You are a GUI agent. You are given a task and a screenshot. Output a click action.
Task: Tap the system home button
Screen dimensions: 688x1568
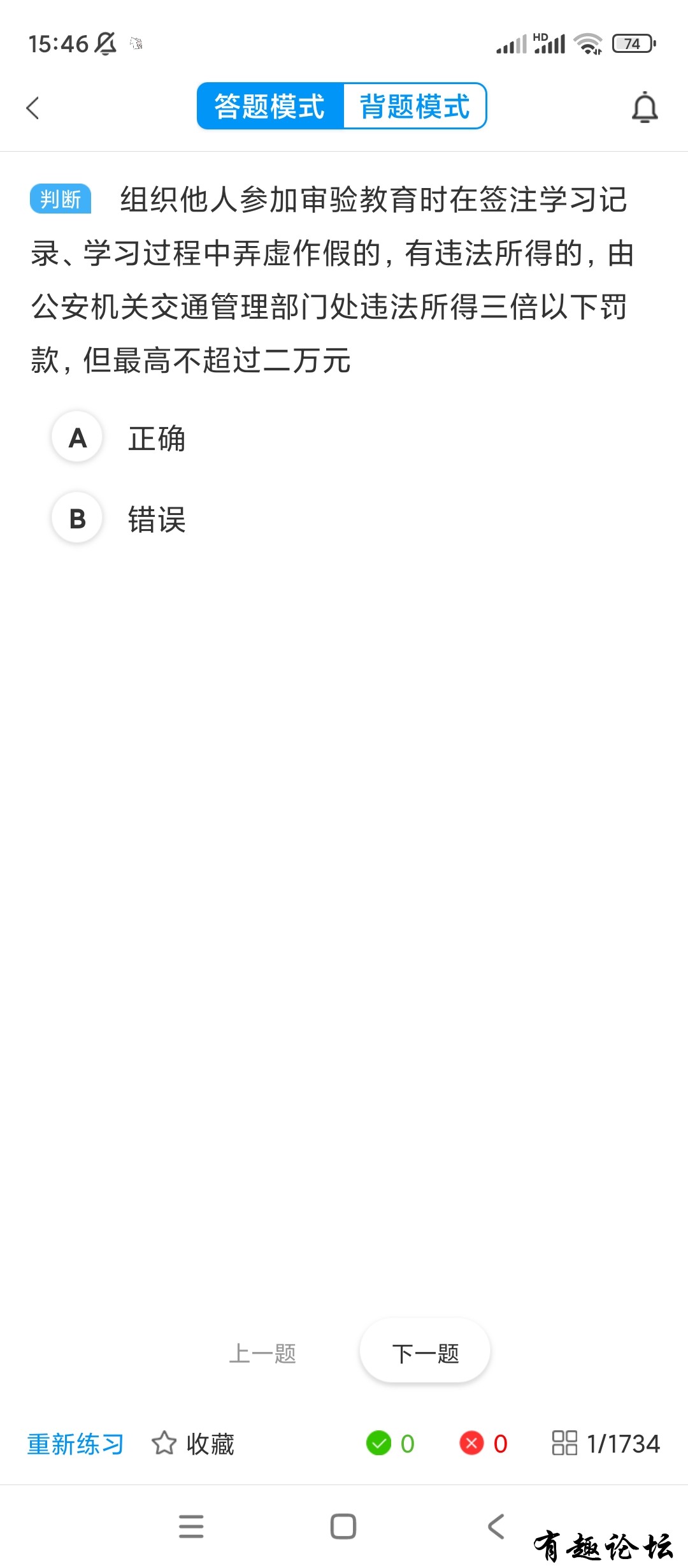343,1527
